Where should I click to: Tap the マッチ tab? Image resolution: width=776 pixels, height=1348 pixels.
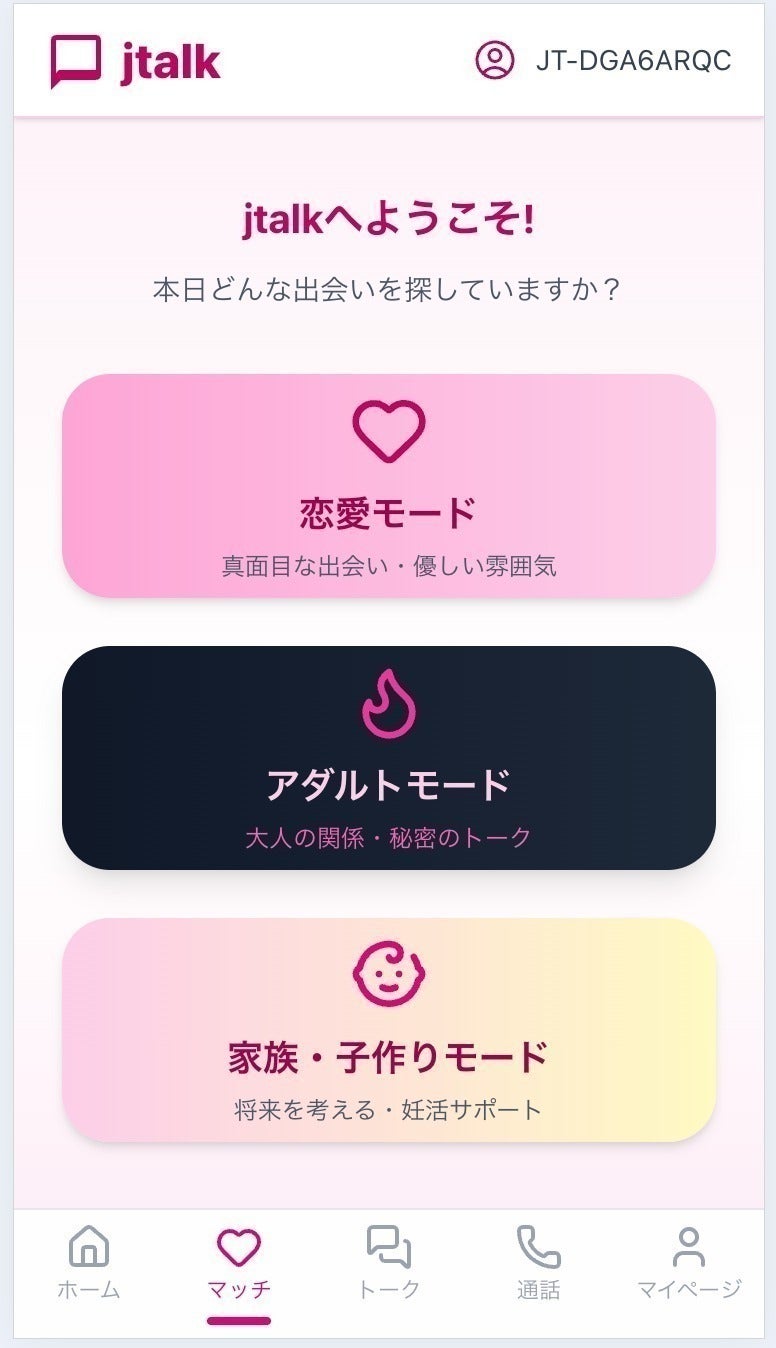pos(239,1264)
